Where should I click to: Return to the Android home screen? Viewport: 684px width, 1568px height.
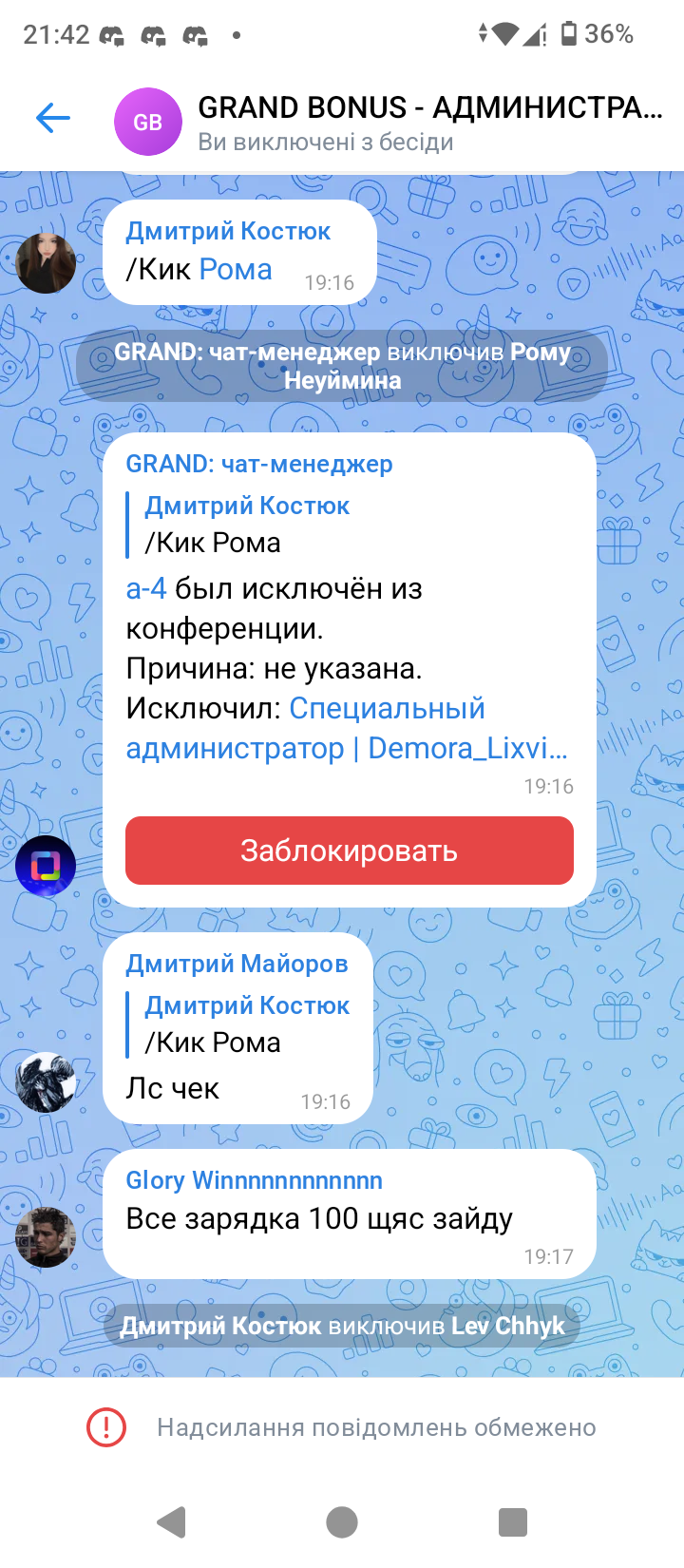pyautogui.click(x=342, y=1522)
